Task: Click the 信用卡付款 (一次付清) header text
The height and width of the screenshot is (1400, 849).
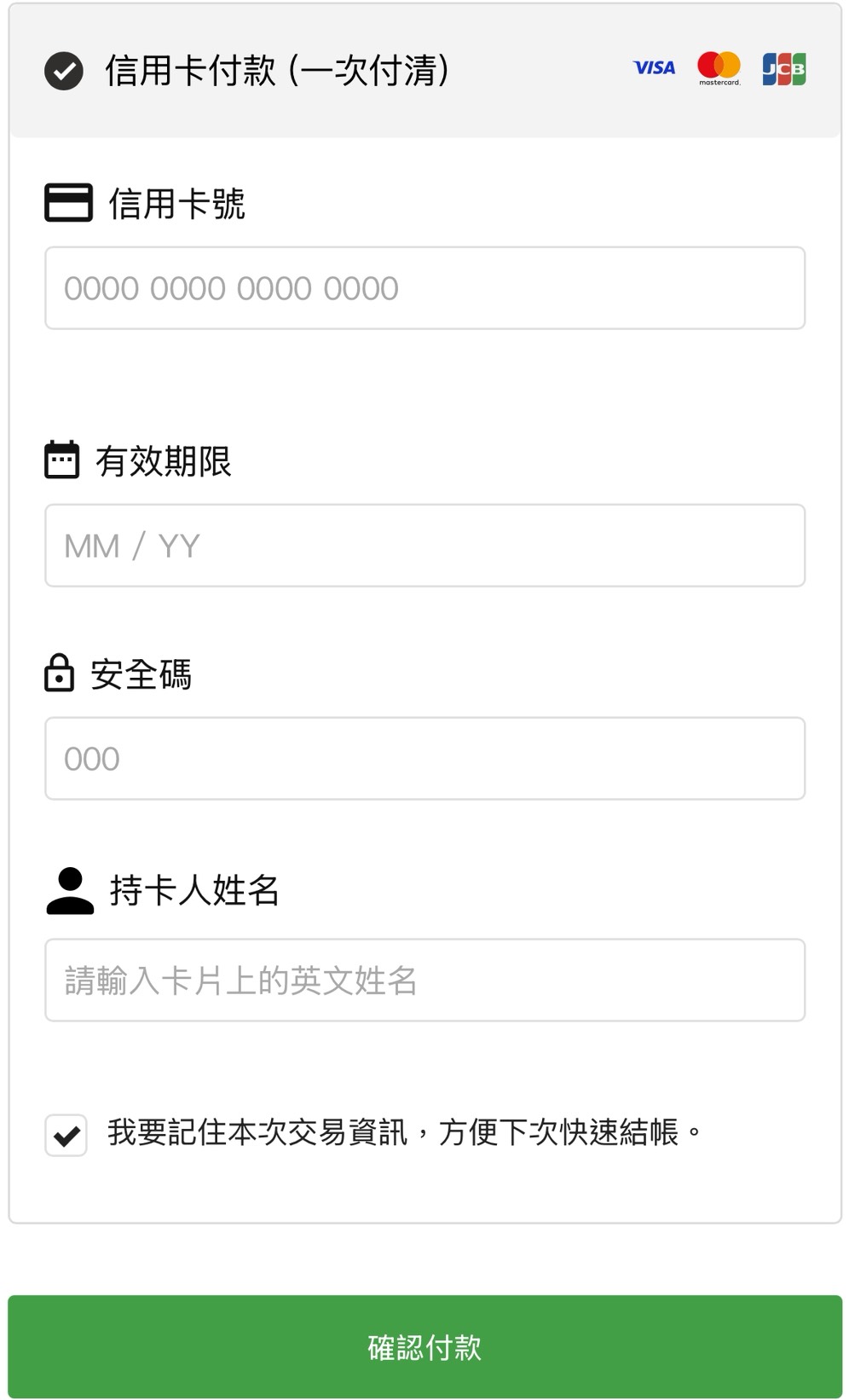Action: point(279,72)
